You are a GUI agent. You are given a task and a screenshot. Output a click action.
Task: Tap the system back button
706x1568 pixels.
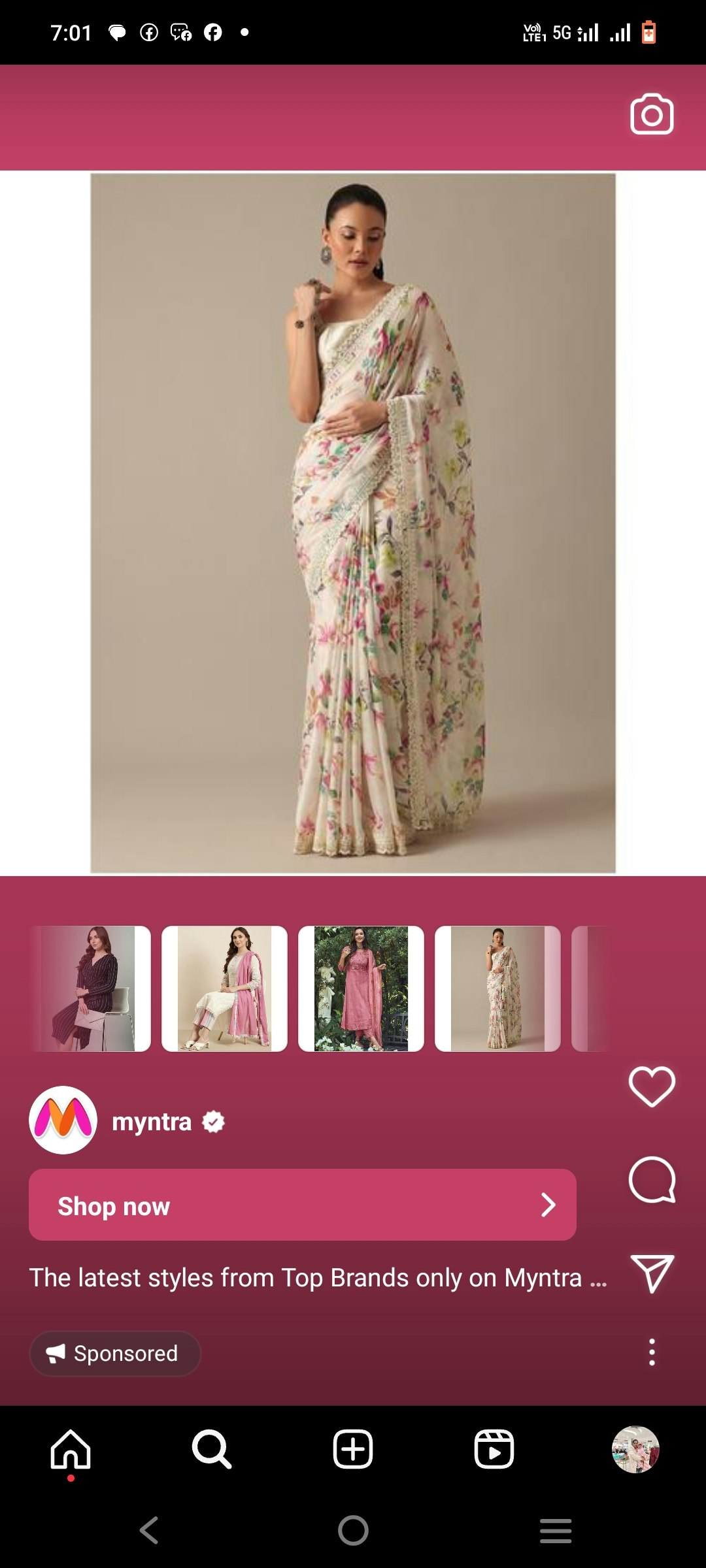tap(150, 1530)
